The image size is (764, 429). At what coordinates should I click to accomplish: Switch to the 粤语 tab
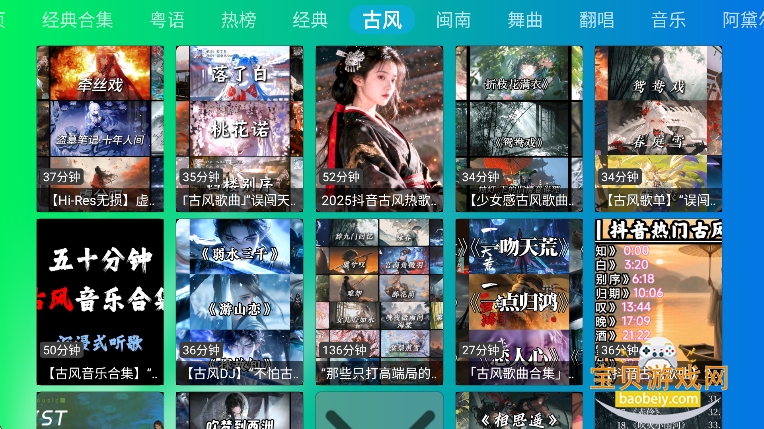click(x=167, y=20)
